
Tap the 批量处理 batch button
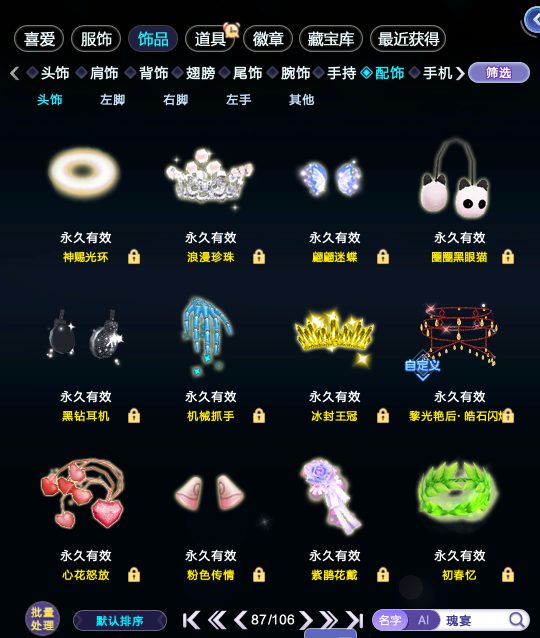(x=42, y=618)
